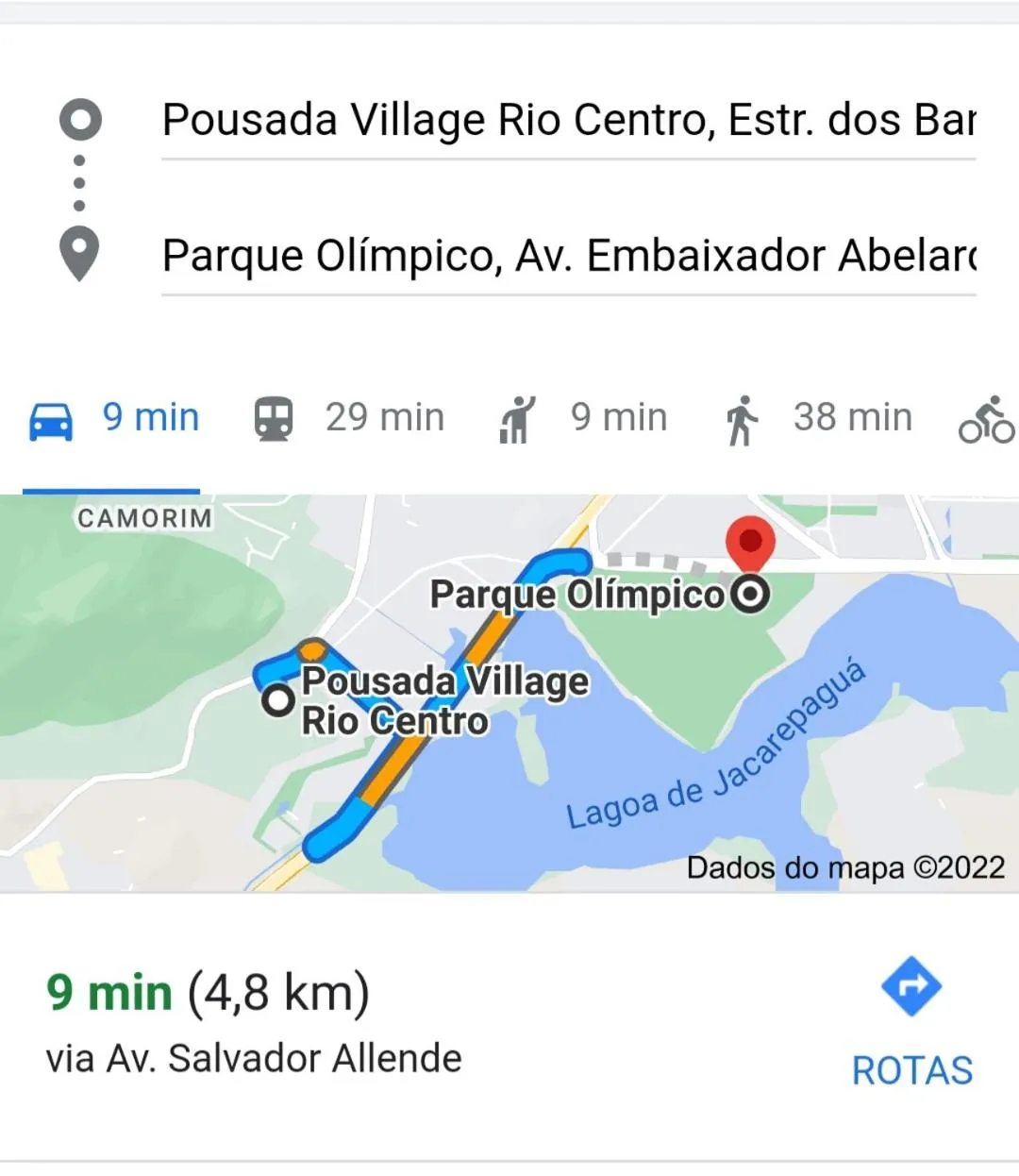This screenshot has width=1019, height=1176.
Task: Click the Camorim label on the map
Action: (x=143, y=518)
